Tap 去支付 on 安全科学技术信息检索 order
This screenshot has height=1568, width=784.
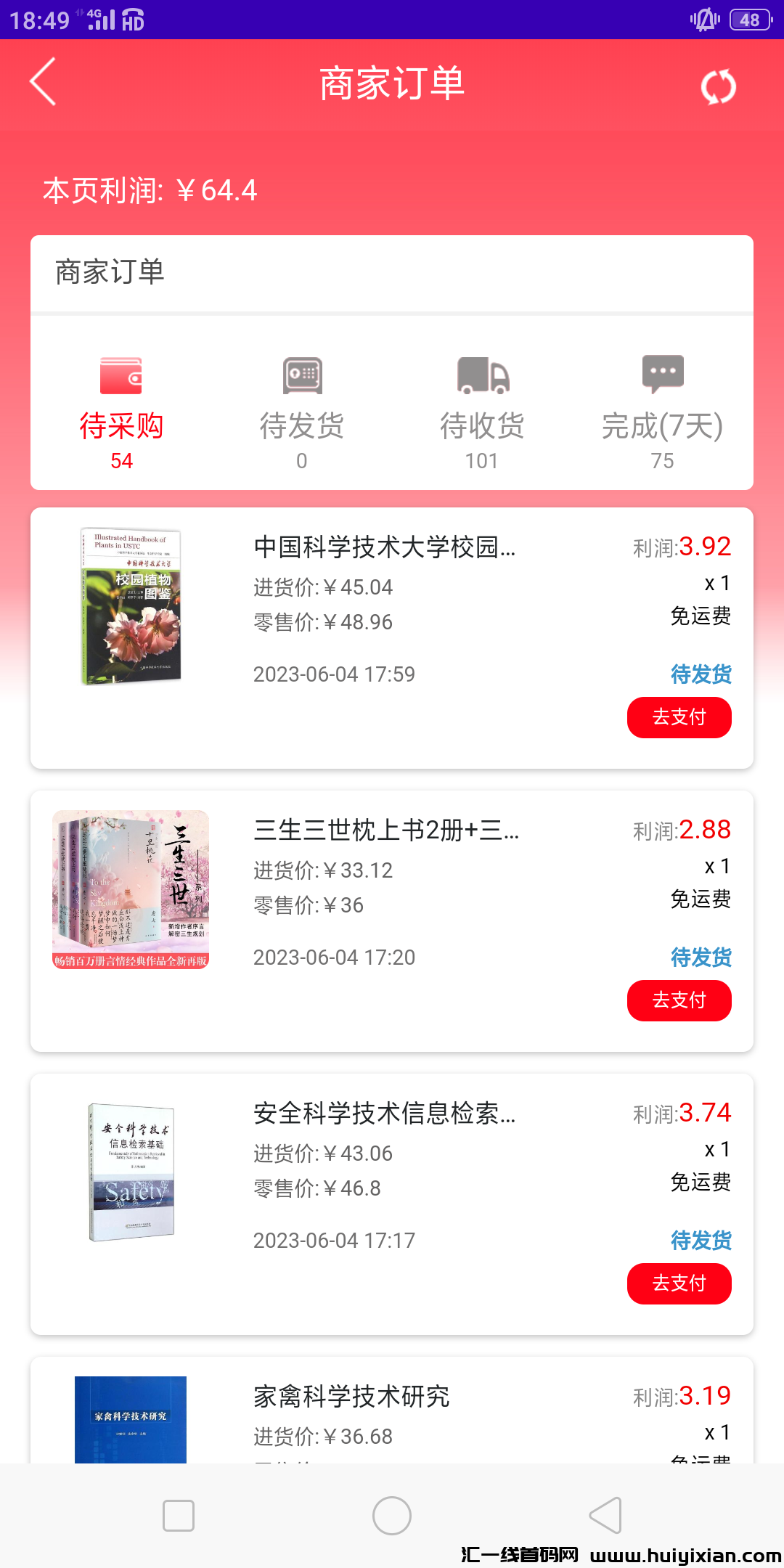[679, 1283]
